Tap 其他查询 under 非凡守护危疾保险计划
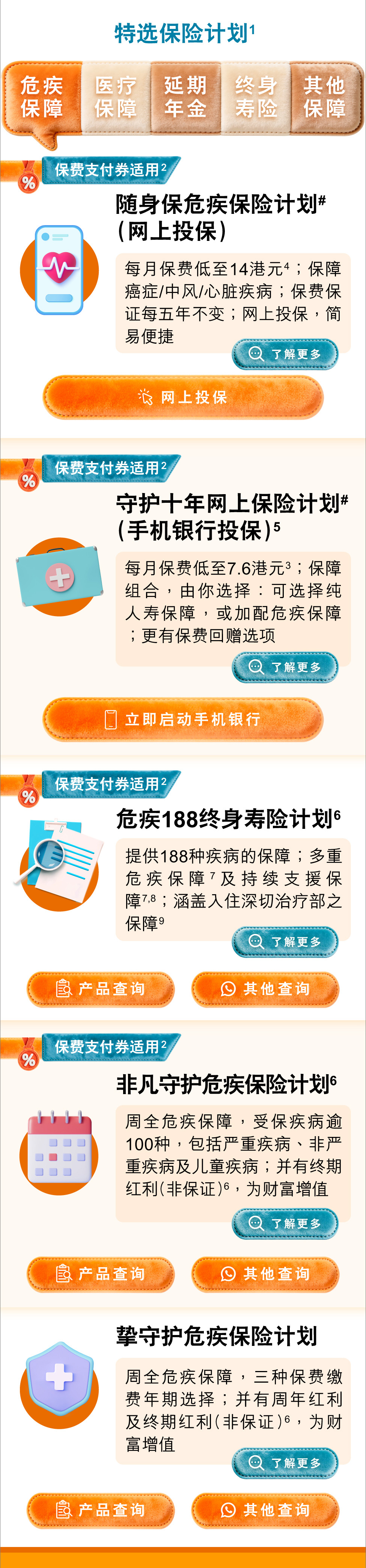The width and height of the screenshot is (366, 1568). pyautogui.click(x=265, y=1274)
